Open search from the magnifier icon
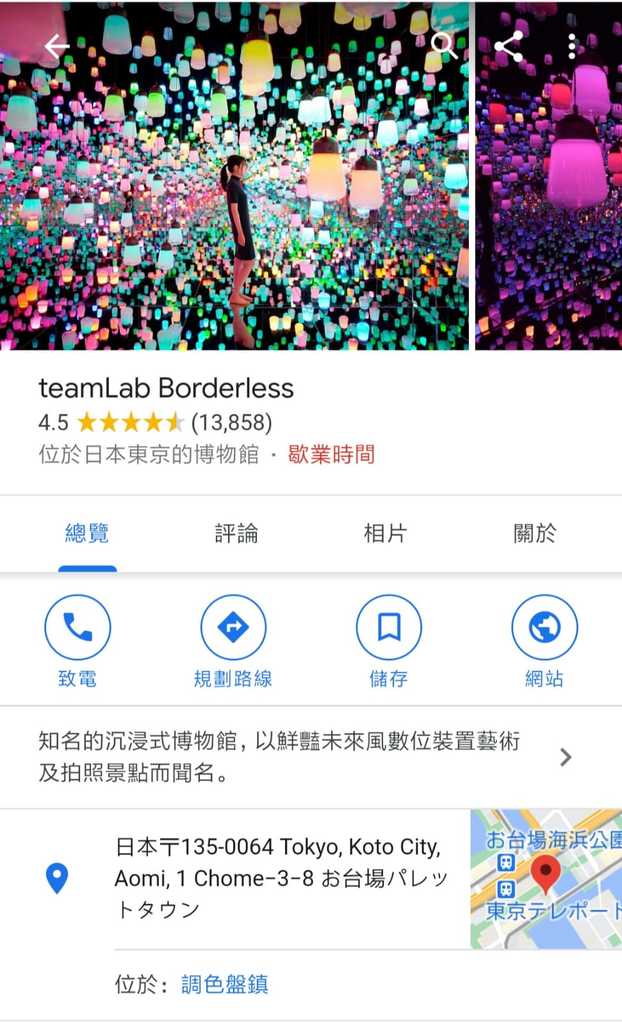 444,45
